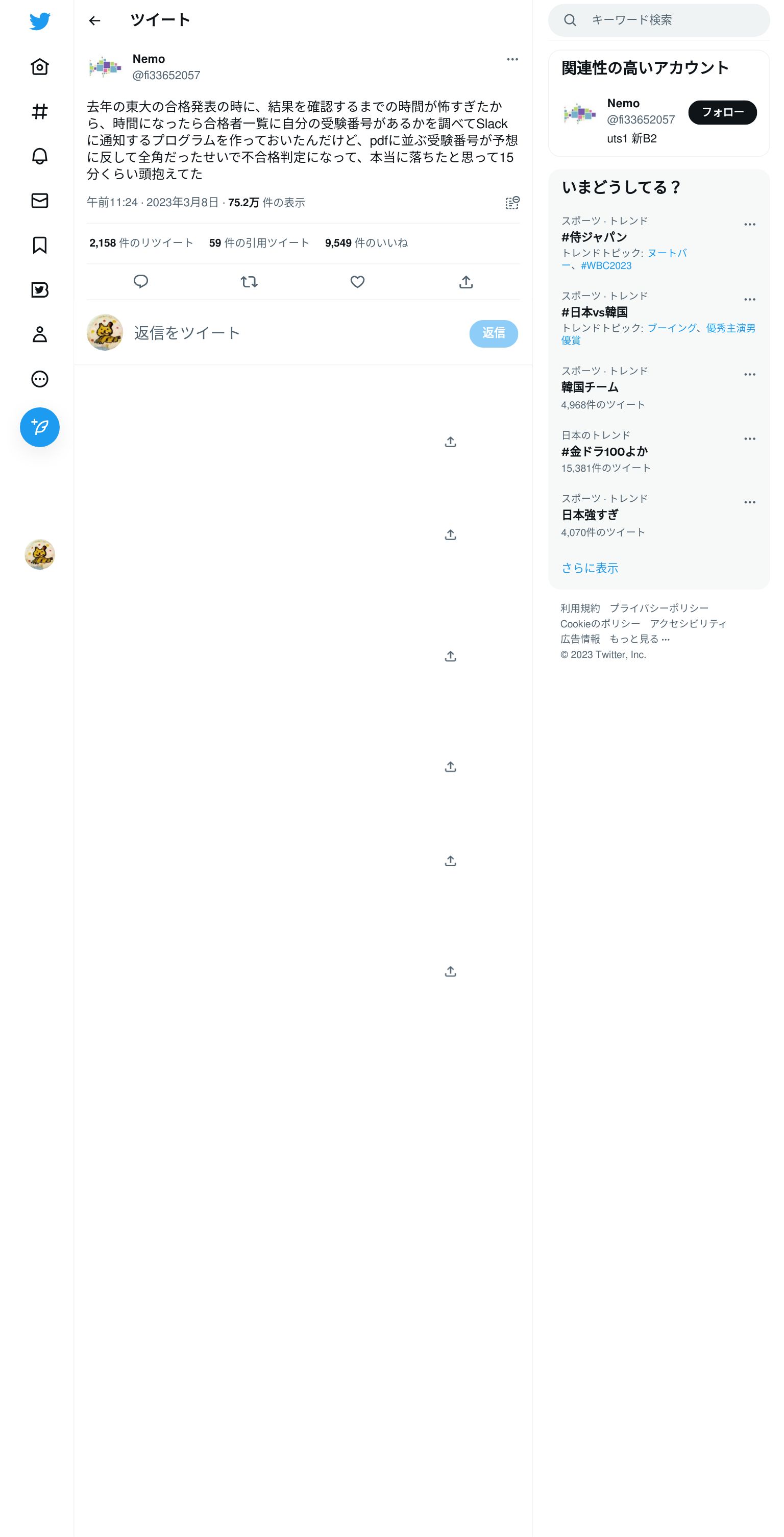Go back using the arrow beside ツイート
Screen dimensions: 784x1537
click(x=94, y=21)
